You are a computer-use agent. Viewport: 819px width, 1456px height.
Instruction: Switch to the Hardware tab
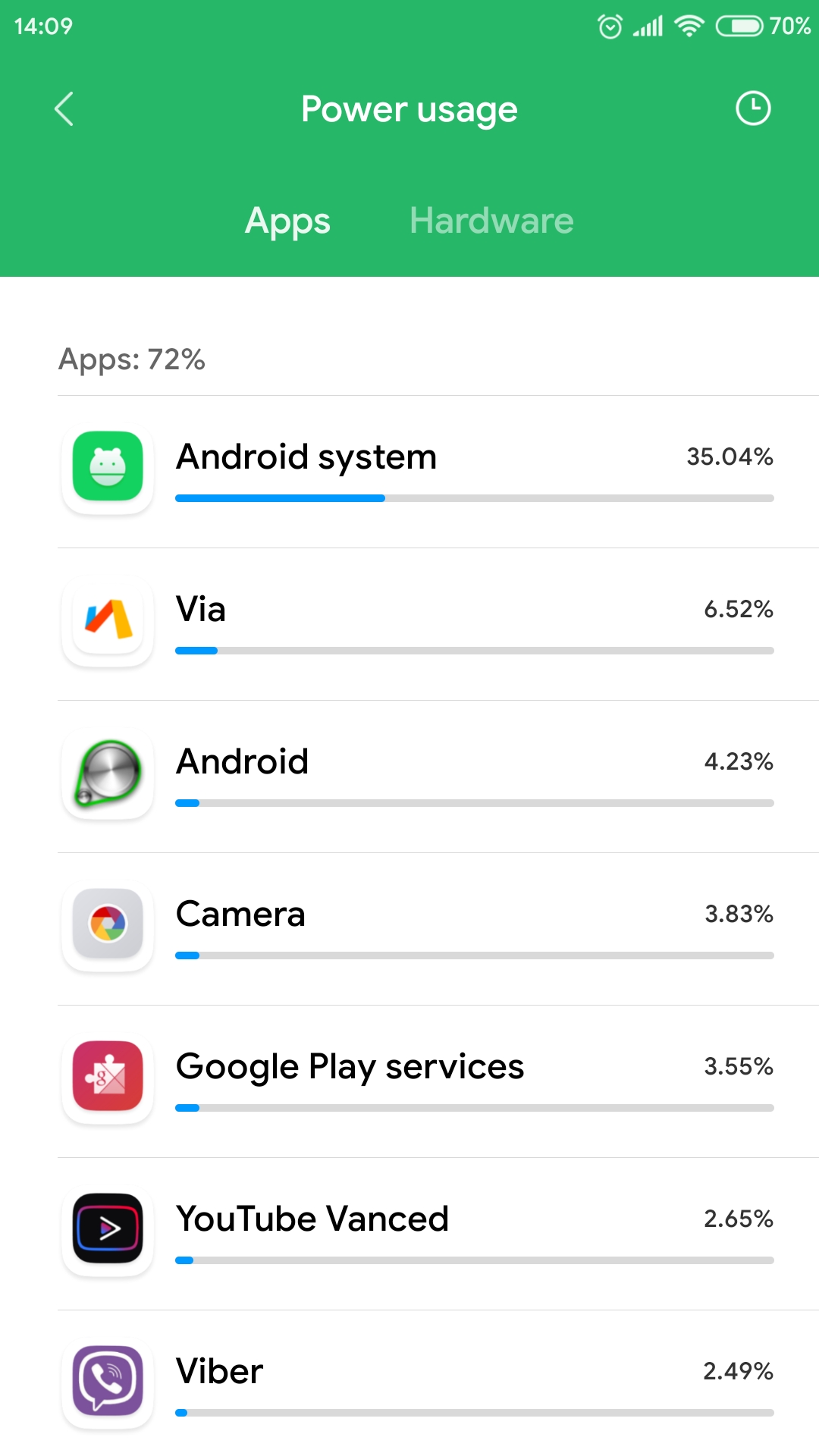pyautogui.click(x=491, y=221)
